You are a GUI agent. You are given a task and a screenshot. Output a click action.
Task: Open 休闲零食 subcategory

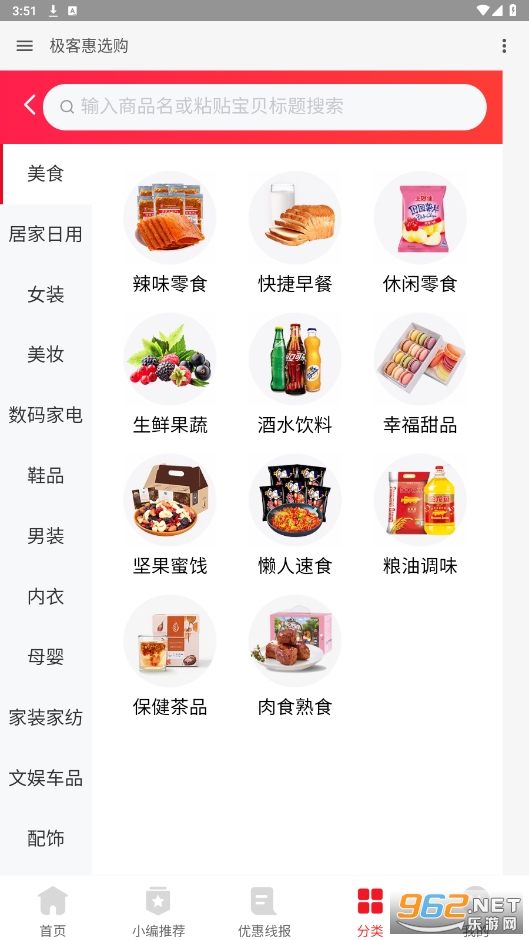420,233
